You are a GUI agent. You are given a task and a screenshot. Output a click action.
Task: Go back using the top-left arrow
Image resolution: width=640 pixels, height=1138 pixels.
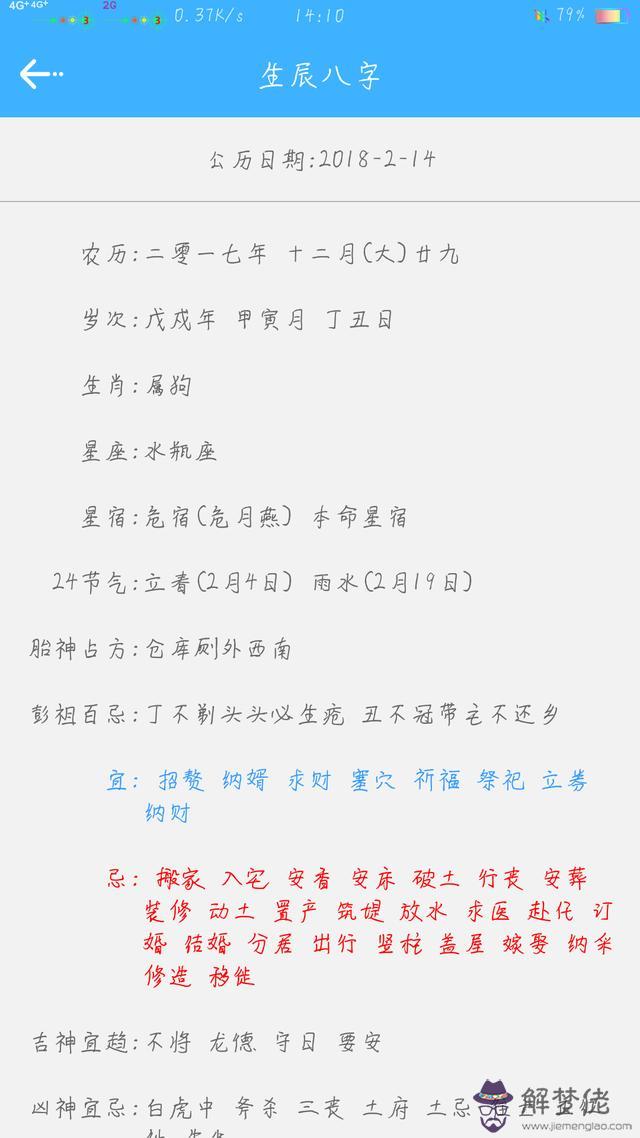(x=40, y=74)
